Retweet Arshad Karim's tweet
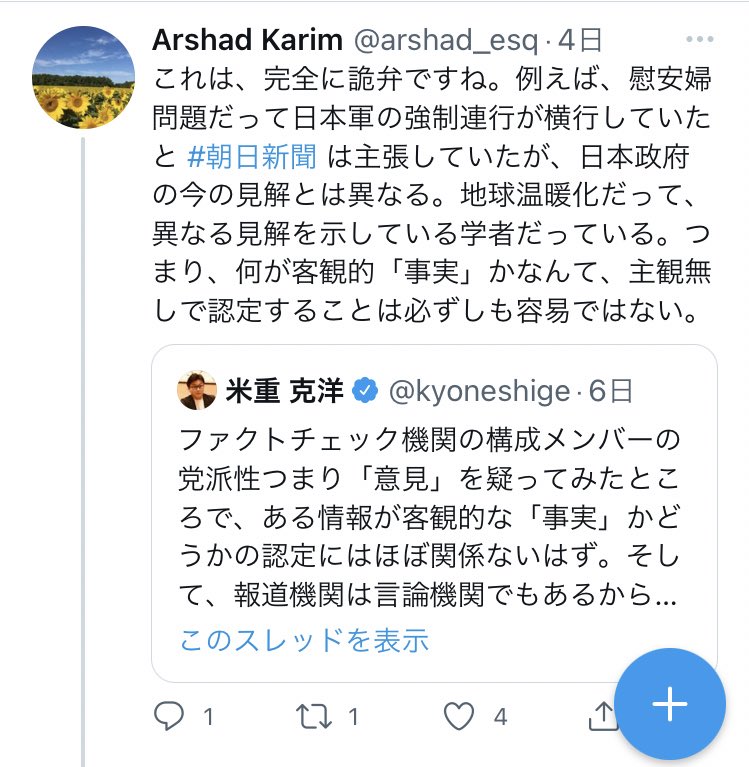The image size is (749, 767). click(315, 716)
